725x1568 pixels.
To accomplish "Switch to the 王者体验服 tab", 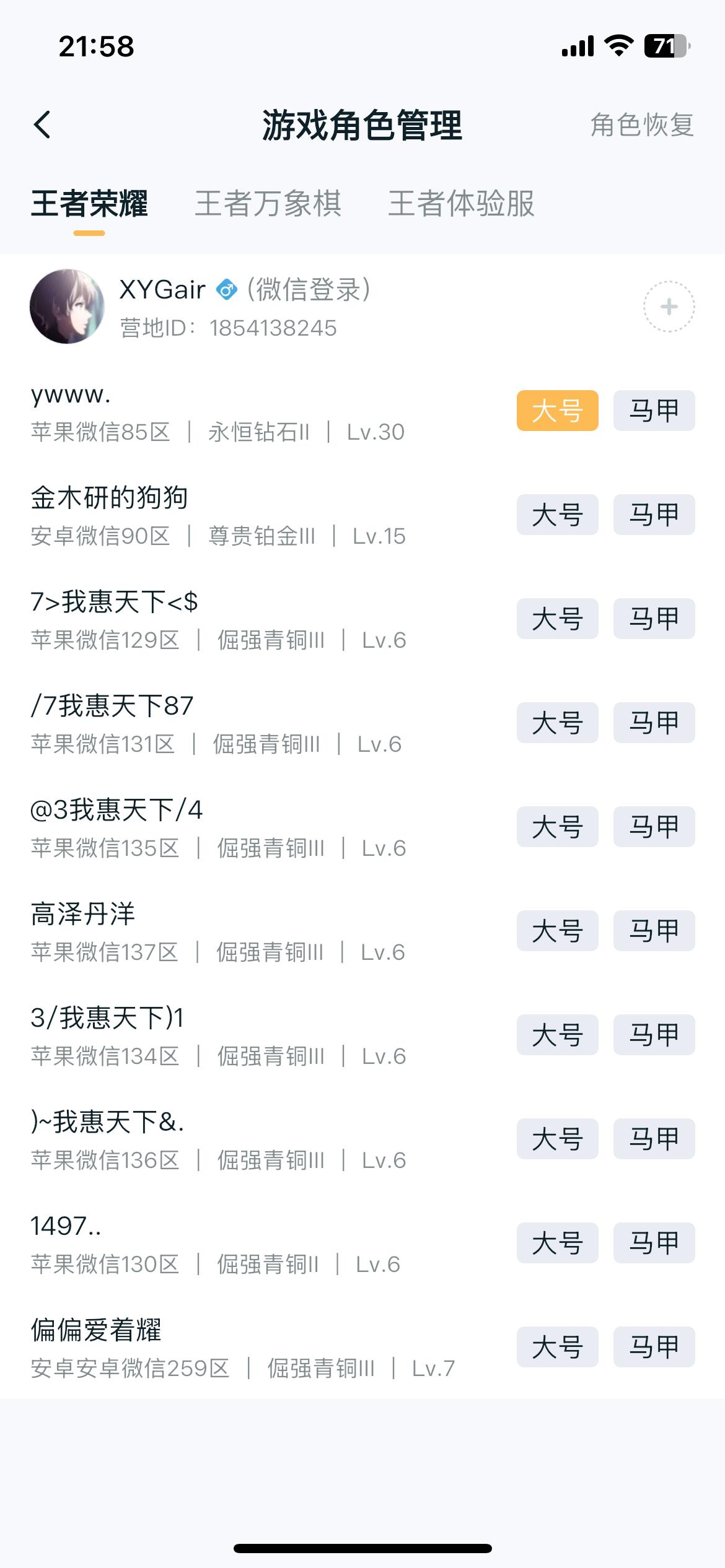I will point(462,204).
